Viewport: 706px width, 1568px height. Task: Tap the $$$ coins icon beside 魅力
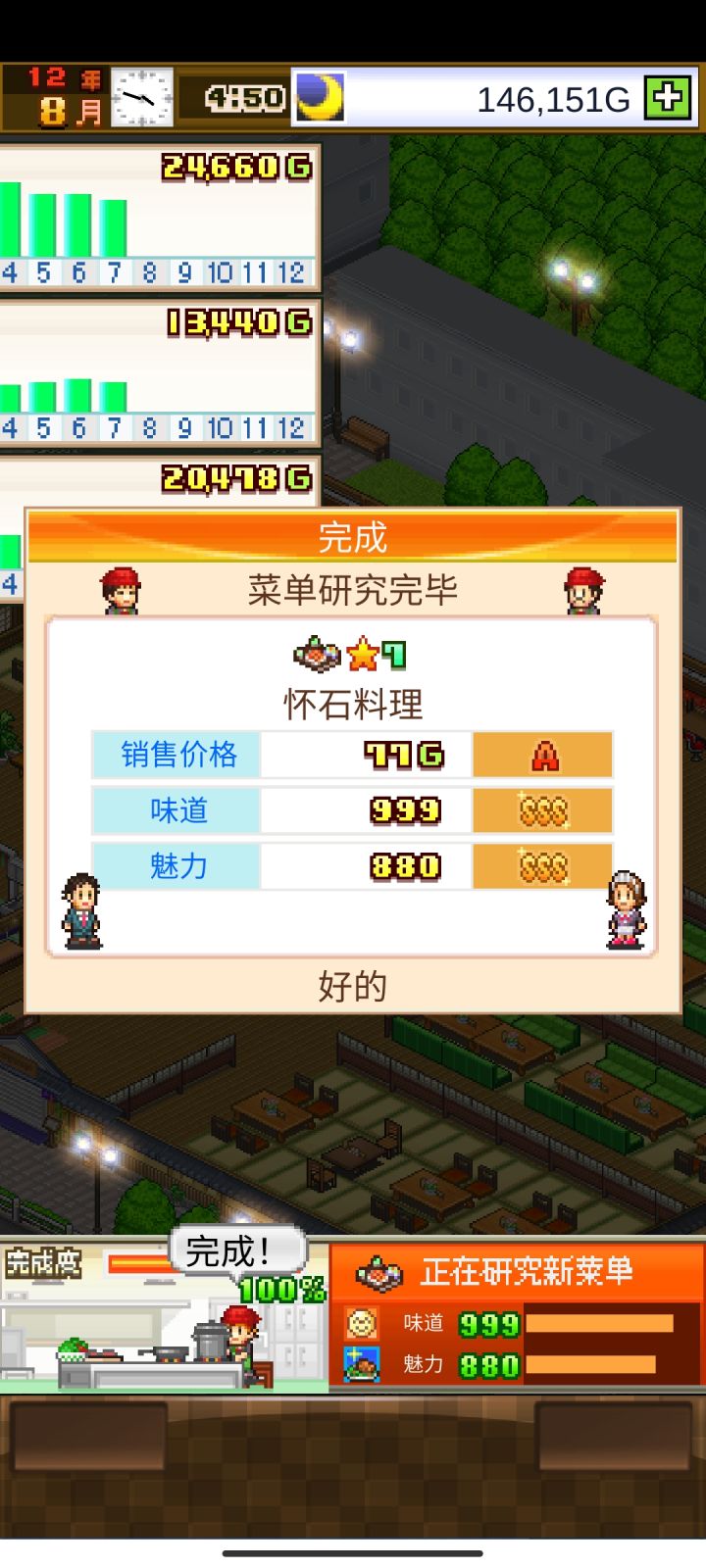542,866
